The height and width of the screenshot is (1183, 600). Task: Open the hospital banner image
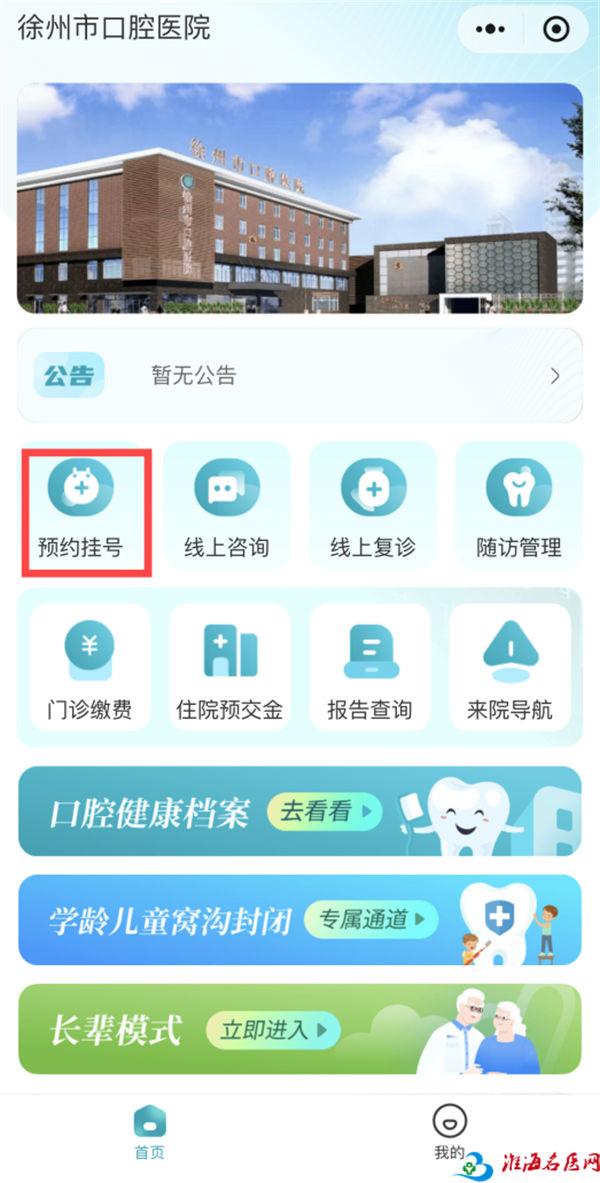point(300,198)
